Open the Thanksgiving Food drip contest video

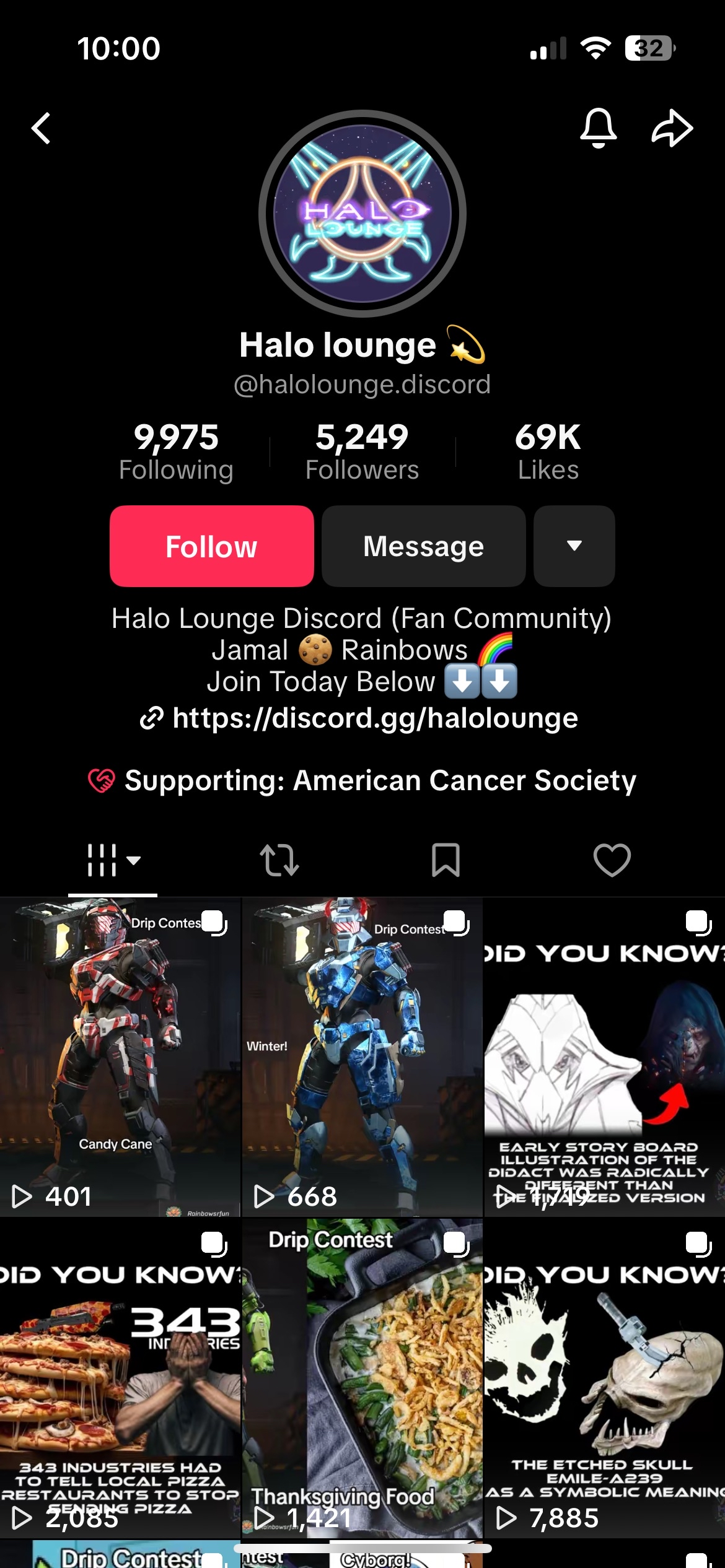pos(362,1379)
